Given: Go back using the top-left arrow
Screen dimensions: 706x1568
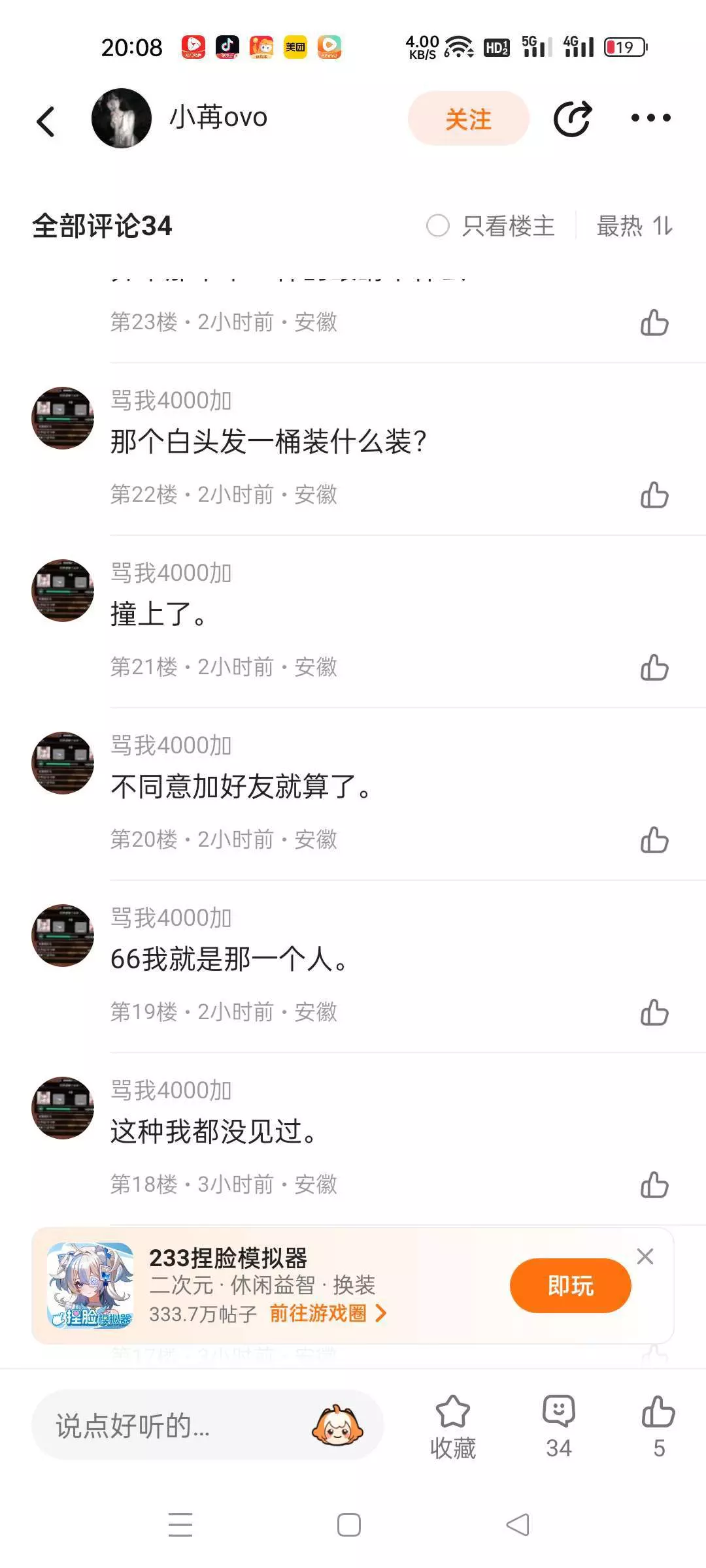Looking at the screenshot, I should pos(46,121).
